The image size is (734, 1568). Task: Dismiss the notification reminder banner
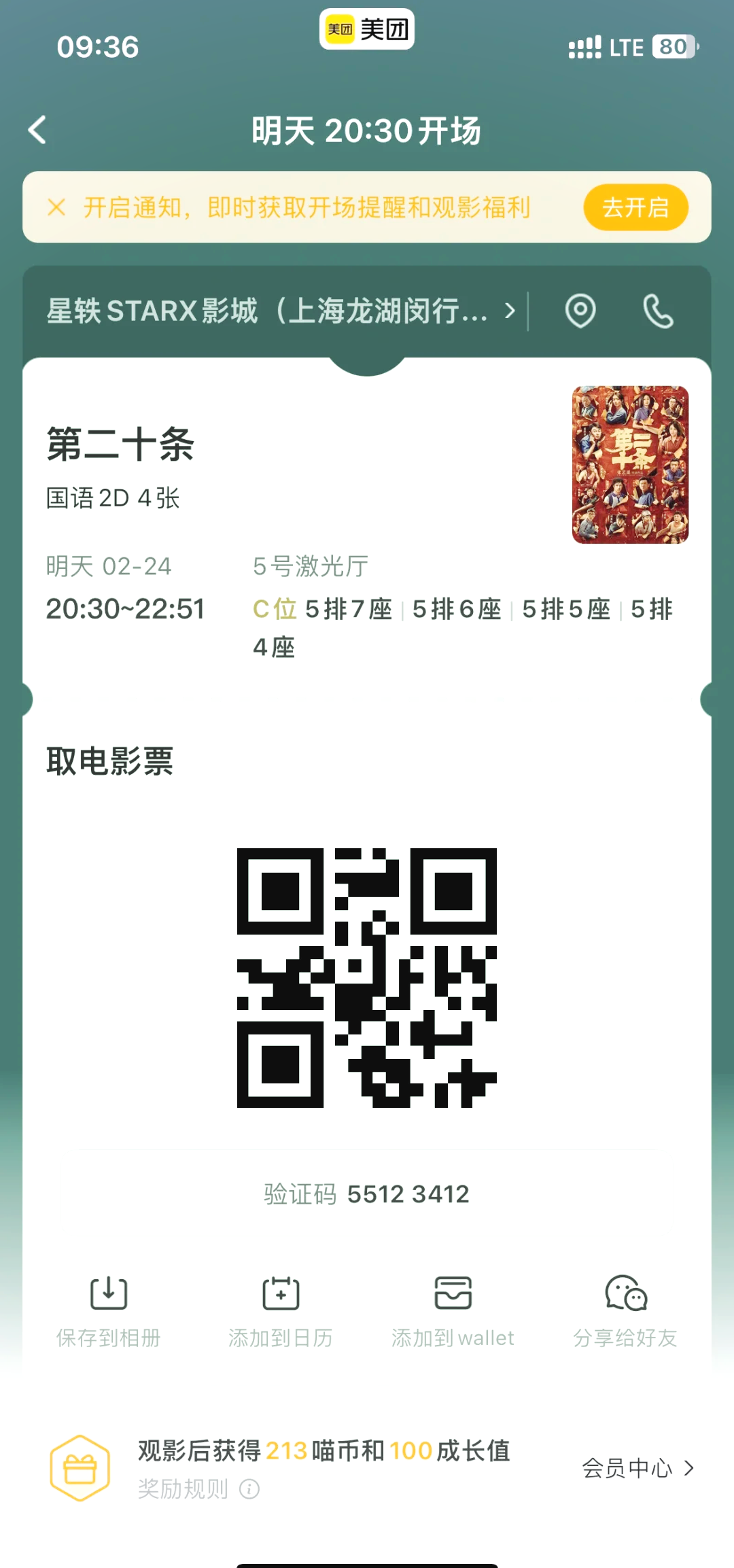pos(56,207)
